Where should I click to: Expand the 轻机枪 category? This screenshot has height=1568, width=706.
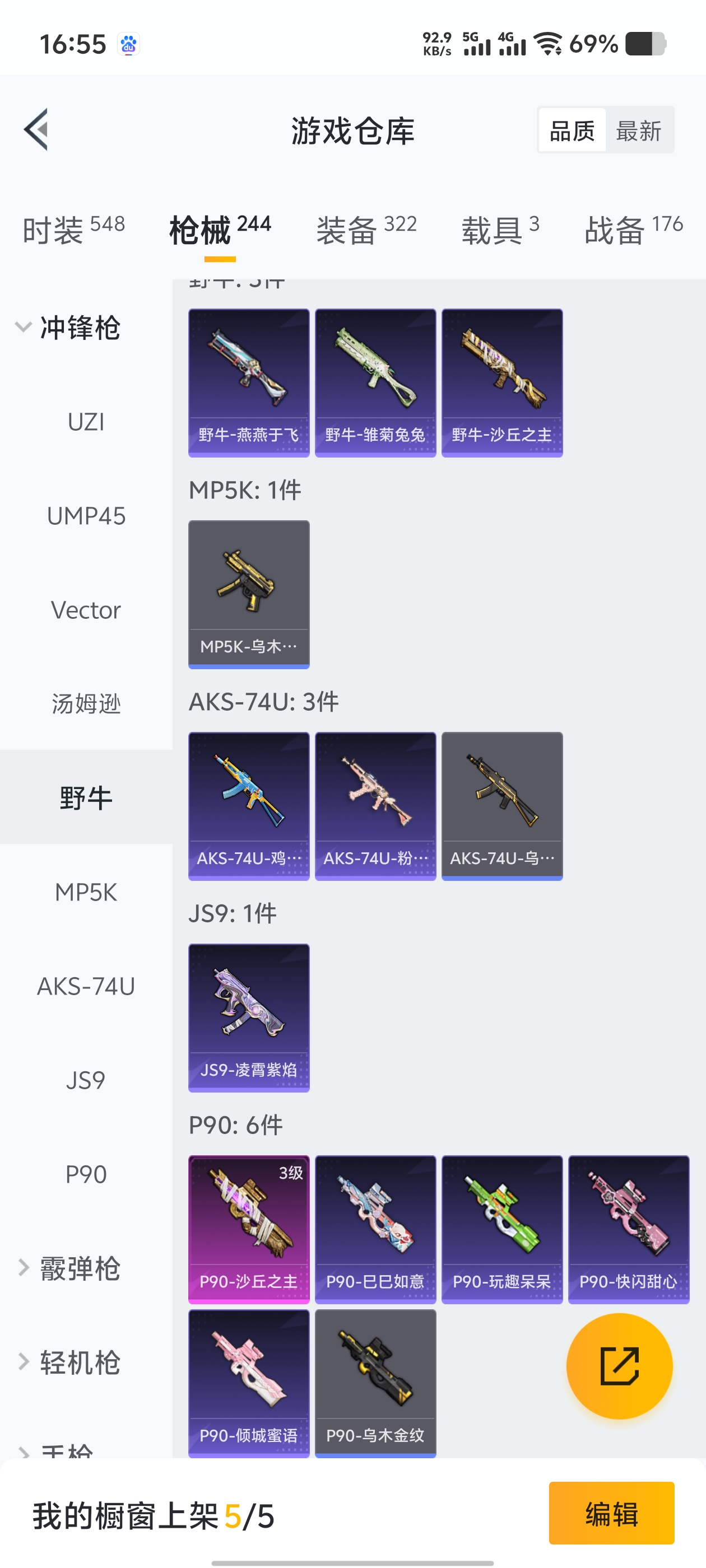[68, 1362]
